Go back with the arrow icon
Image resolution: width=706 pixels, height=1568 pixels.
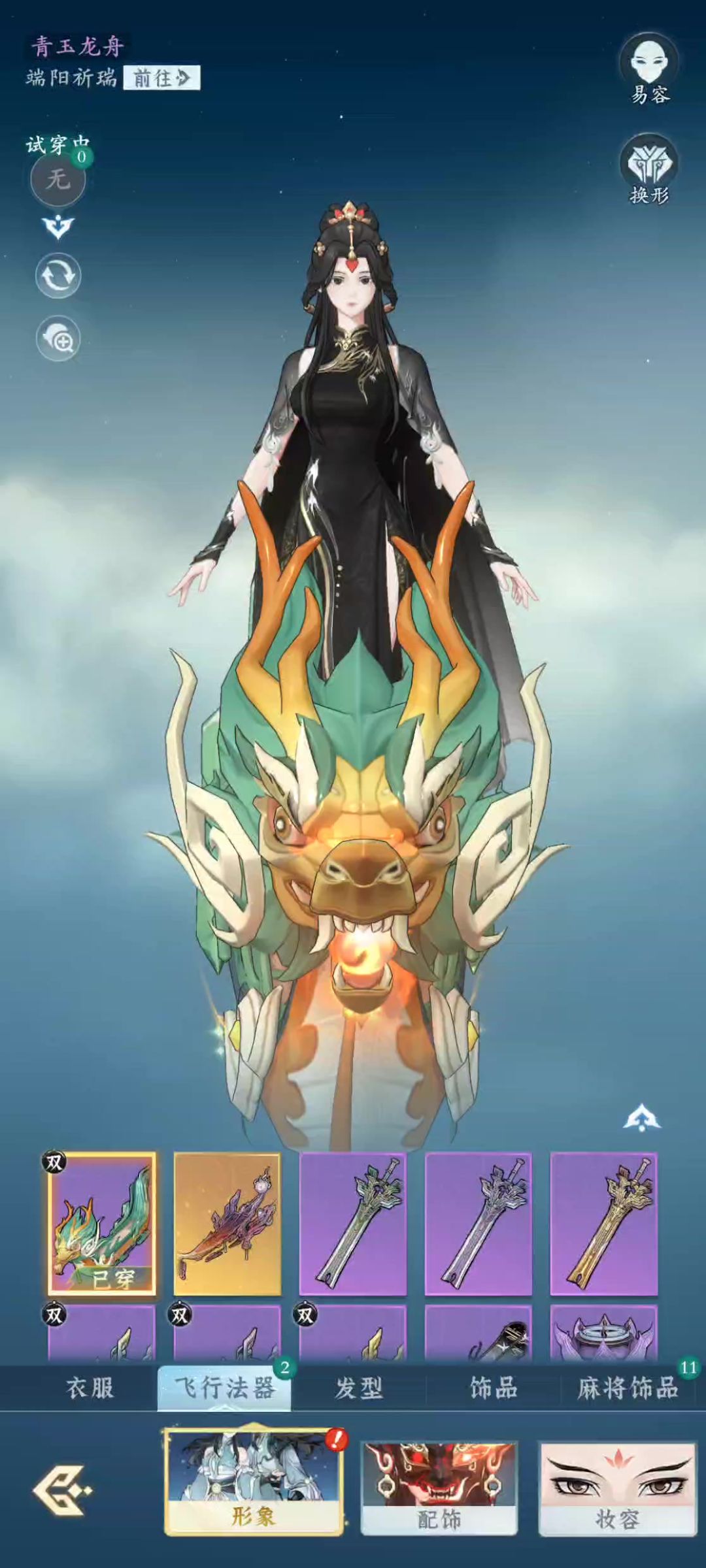61,1490
